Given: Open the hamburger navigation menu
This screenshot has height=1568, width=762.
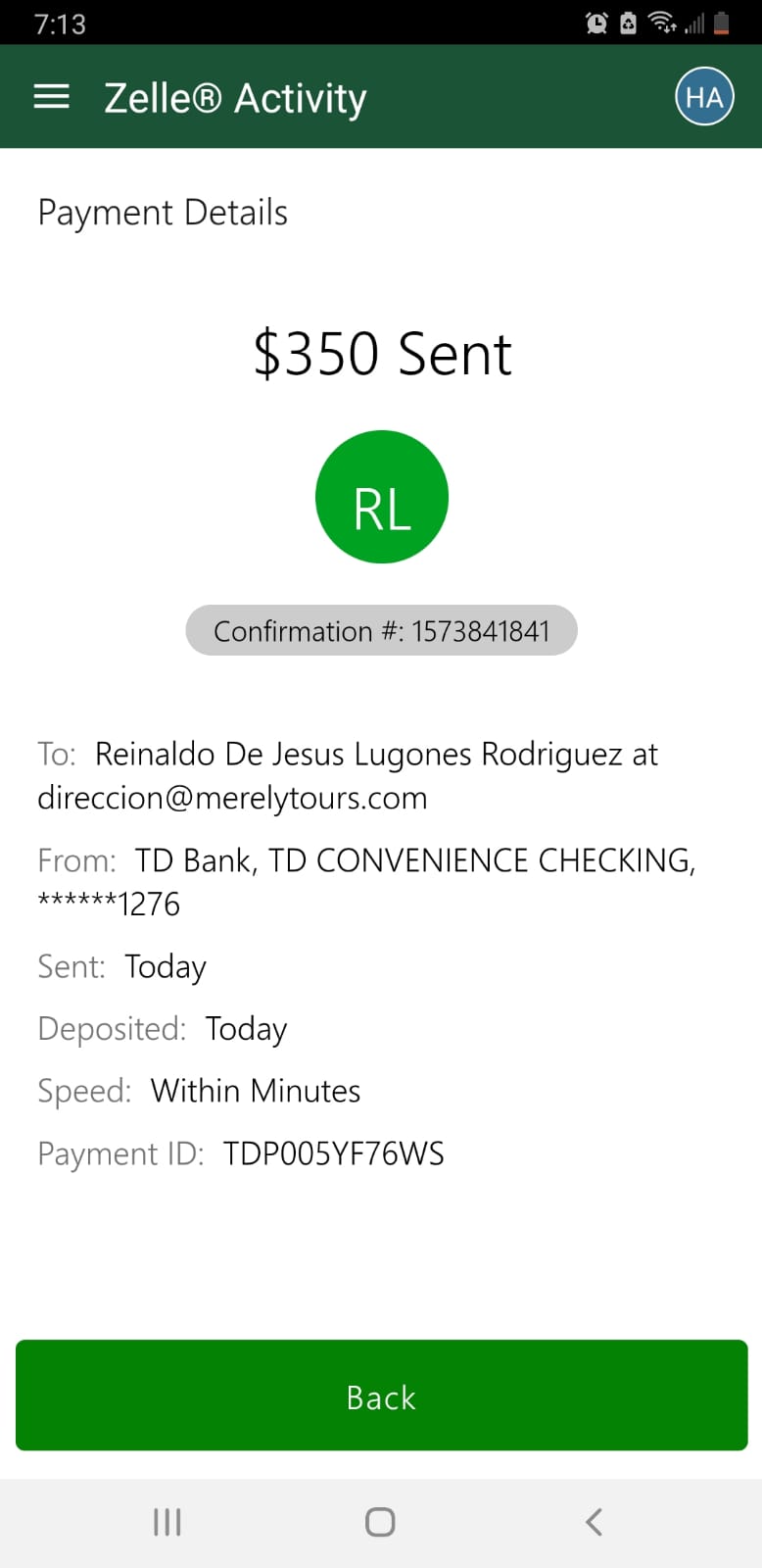Looking at the screenshot, I should pyautogui.click(x=52, y=97).
